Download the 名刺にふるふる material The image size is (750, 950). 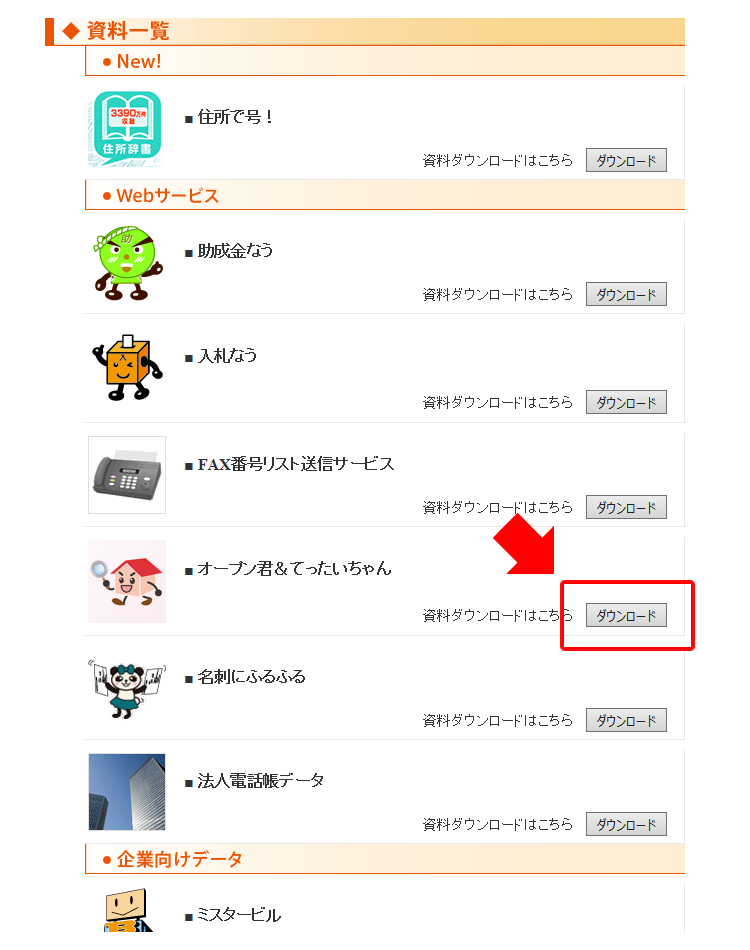(626, 720)
